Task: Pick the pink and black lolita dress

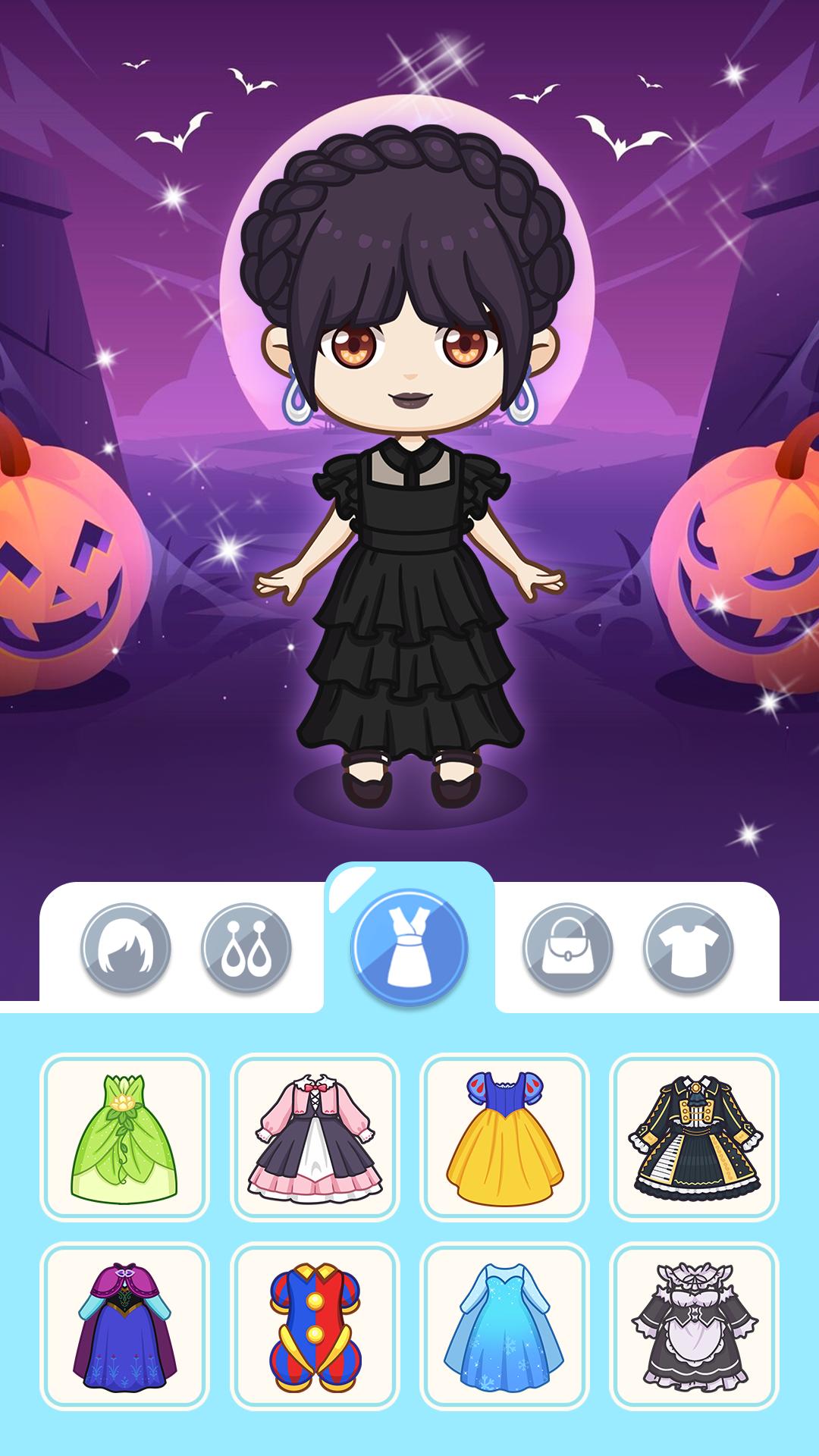Action: [315, 1137]
